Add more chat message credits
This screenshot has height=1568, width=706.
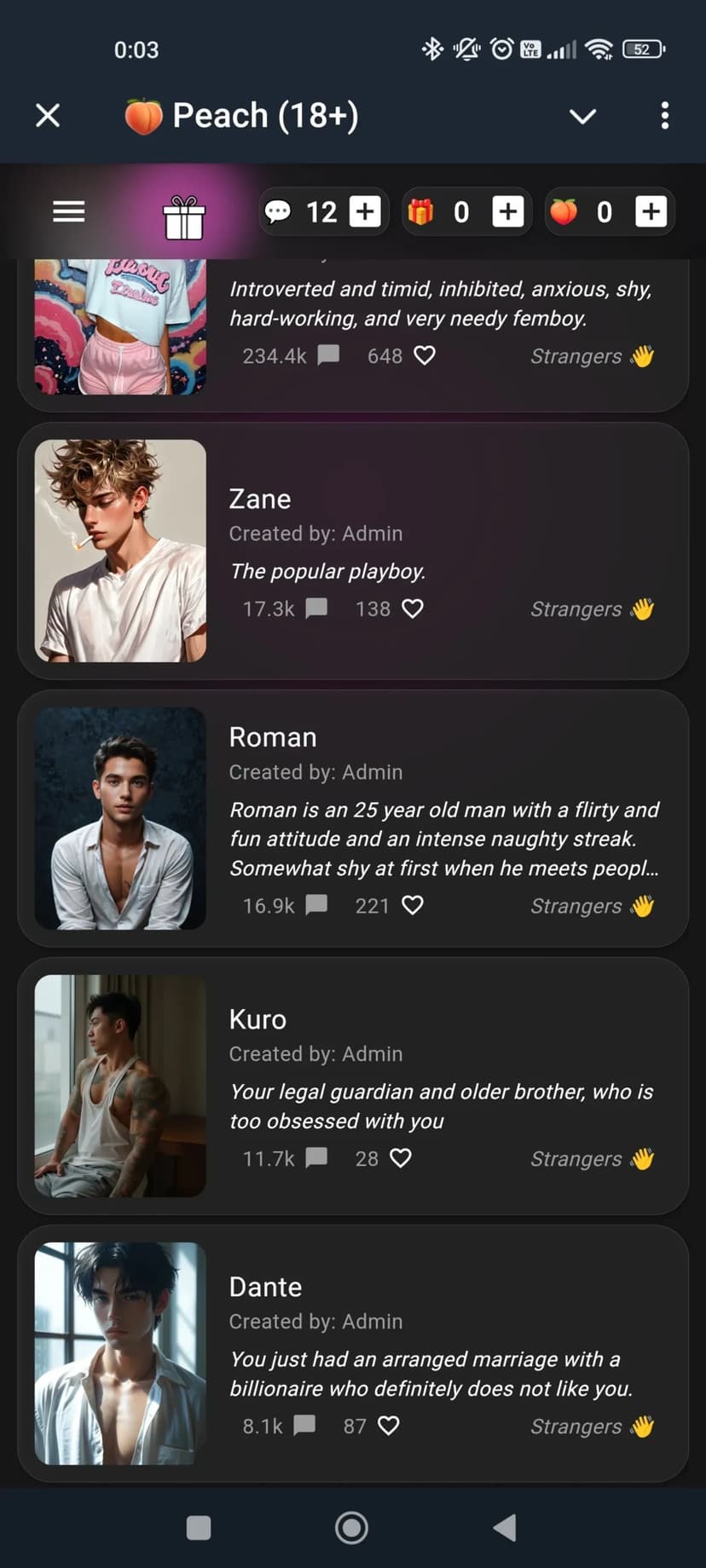coord(366,211)
